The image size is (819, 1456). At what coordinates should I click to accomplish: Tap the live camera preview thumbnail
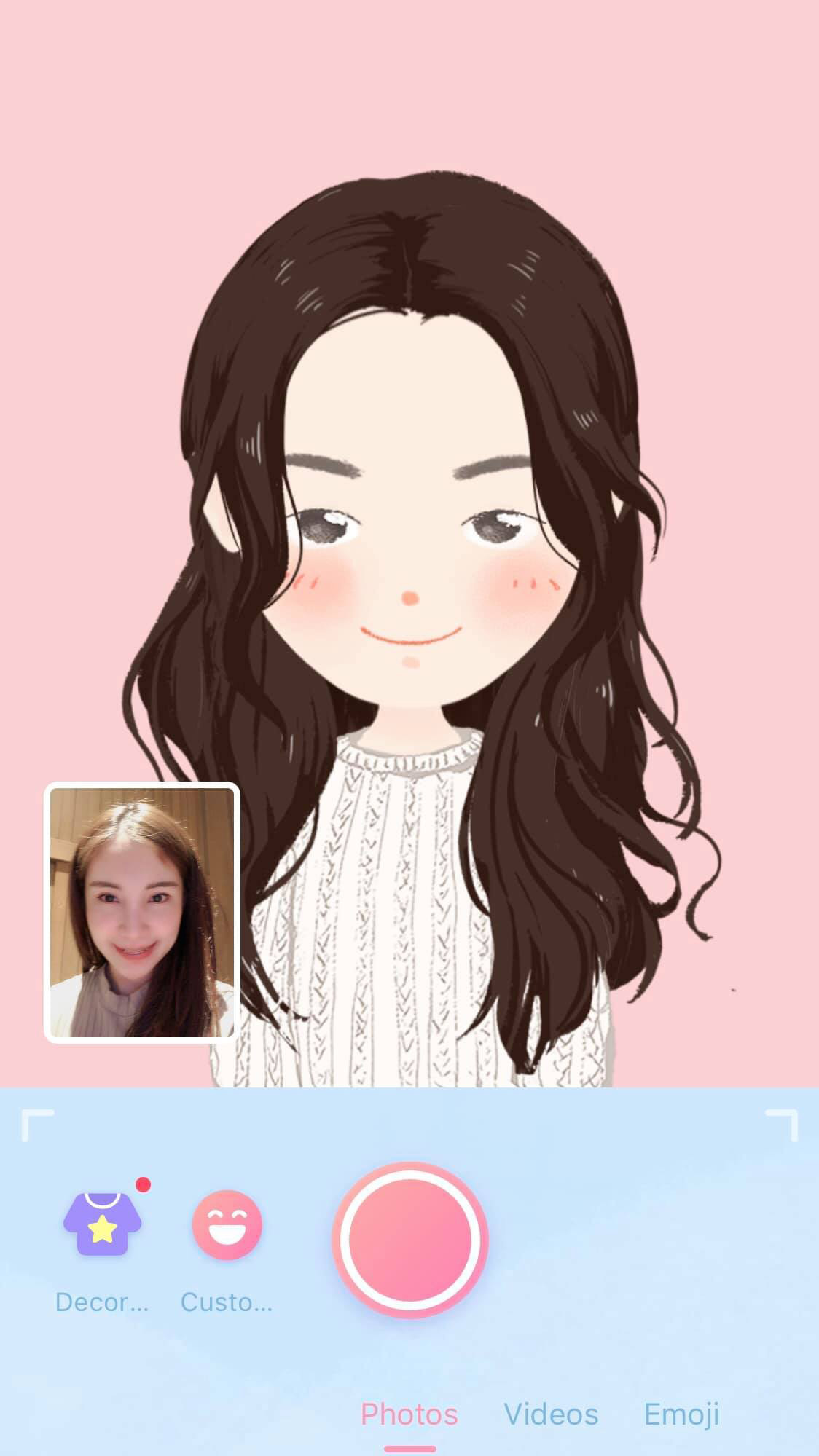[142, 912]
